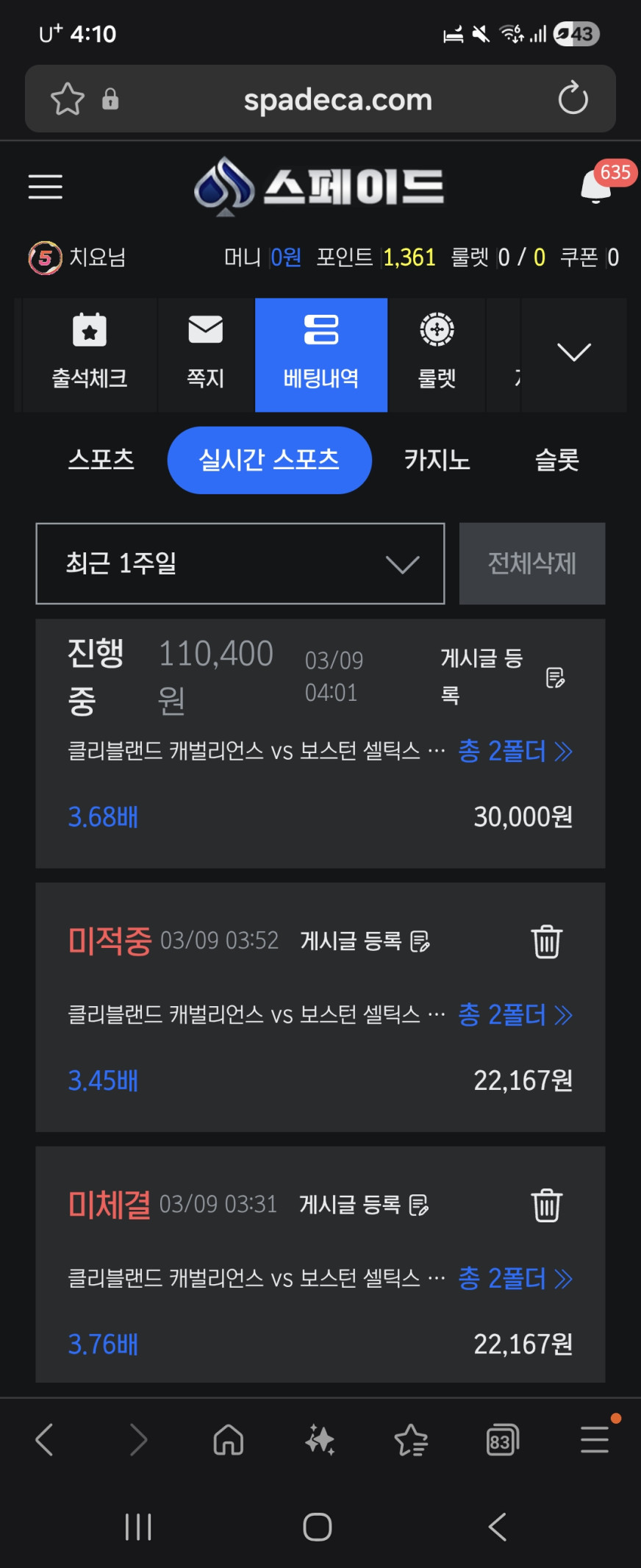Tap the 전체삭제 delete-all button

[531, 563]
